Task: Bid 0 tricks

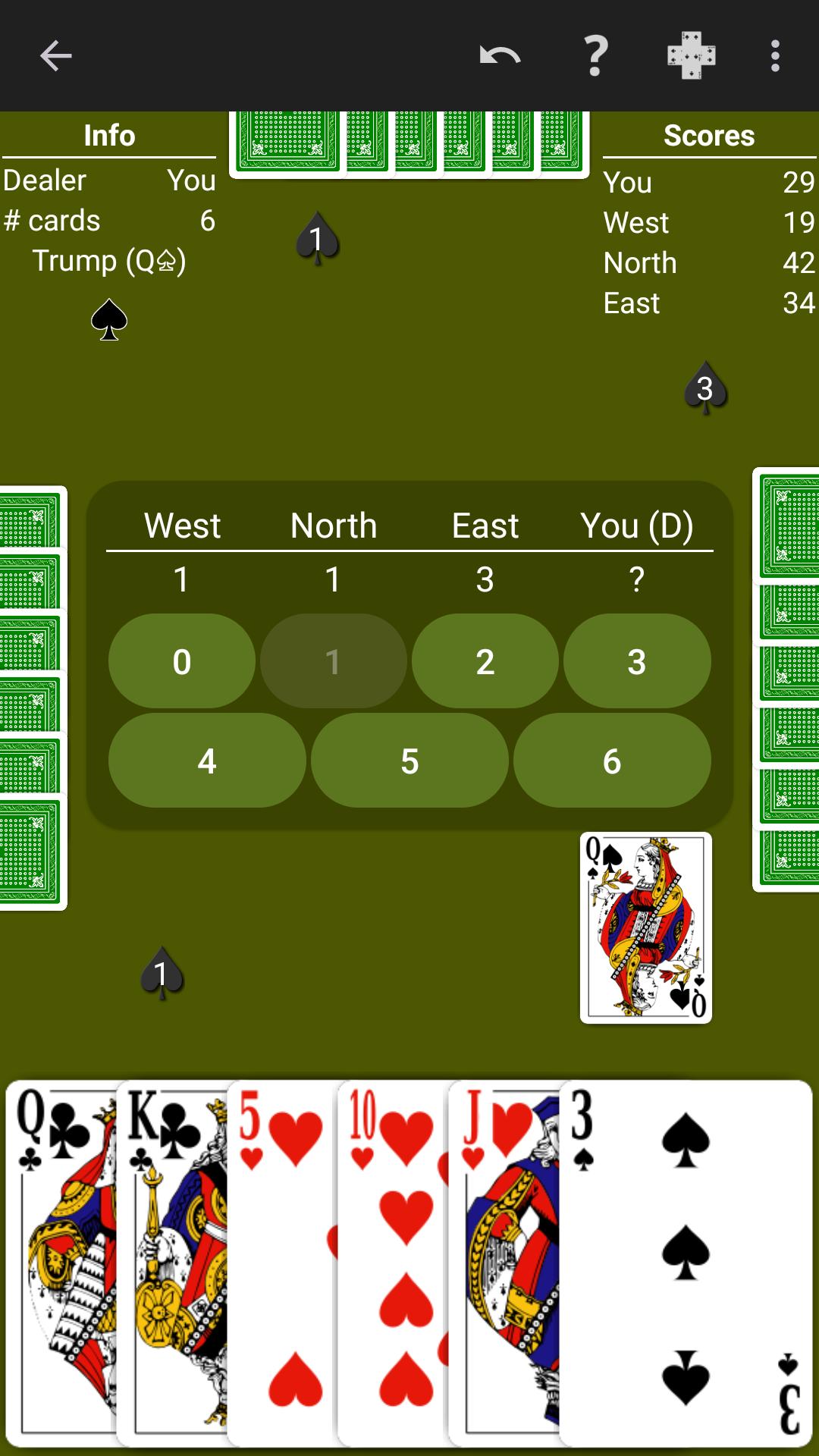Action: pyautogui.click(x=182, y=661)
